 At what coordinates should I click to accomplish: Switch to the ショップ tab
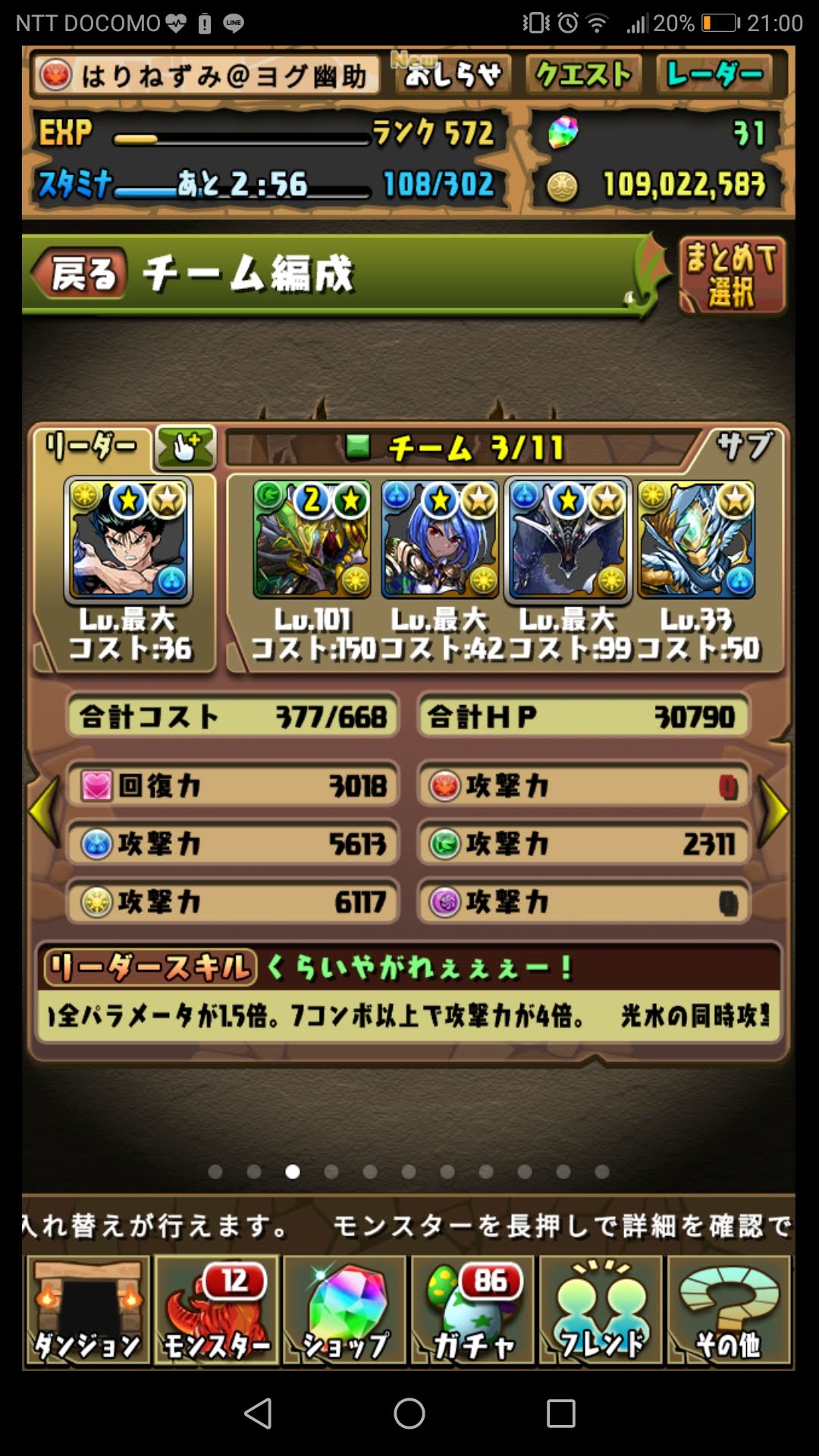(x=346, y=1310)
